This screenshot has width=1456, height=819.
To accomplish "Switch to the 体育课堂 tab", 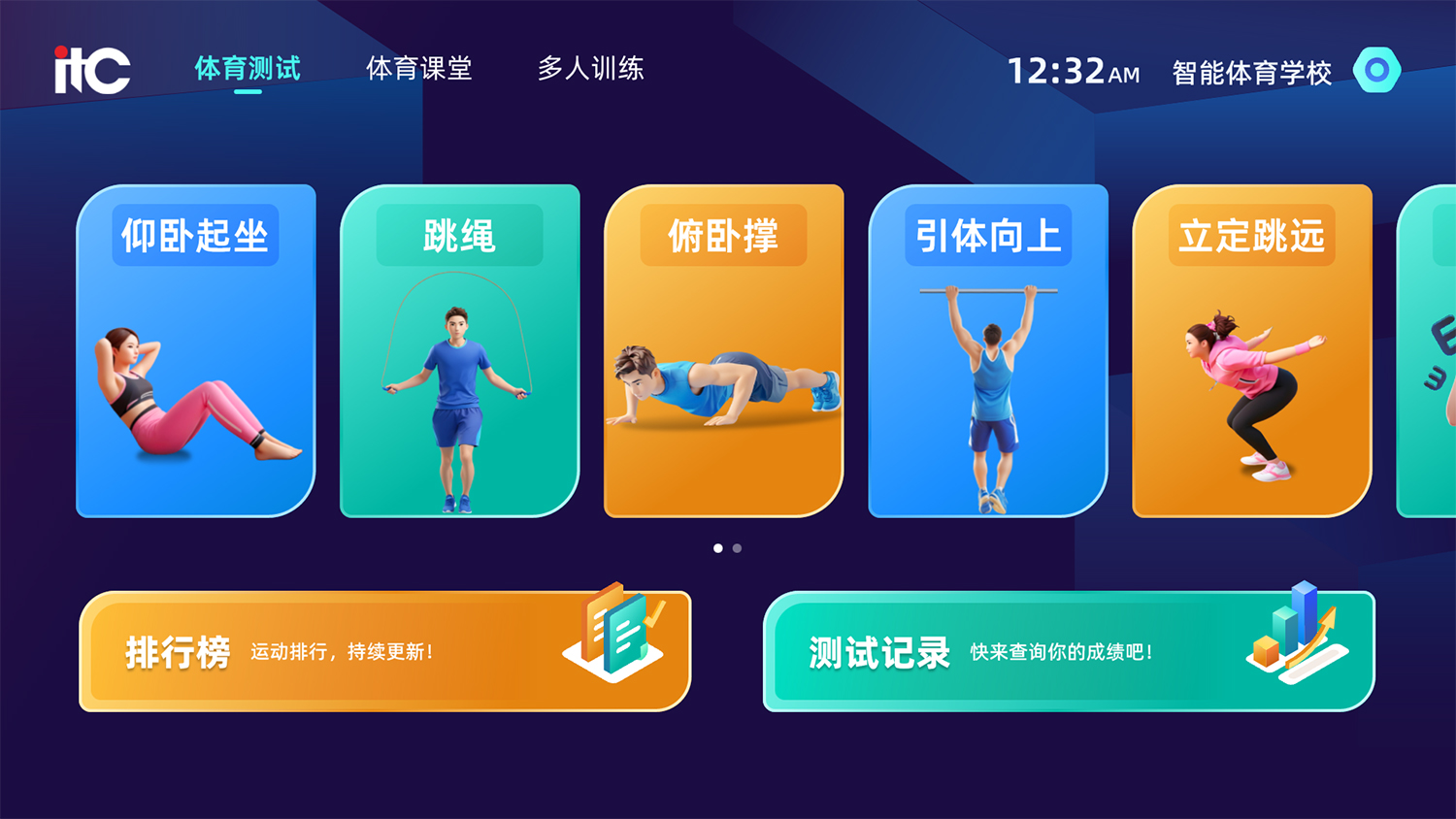I will point(418,69).
